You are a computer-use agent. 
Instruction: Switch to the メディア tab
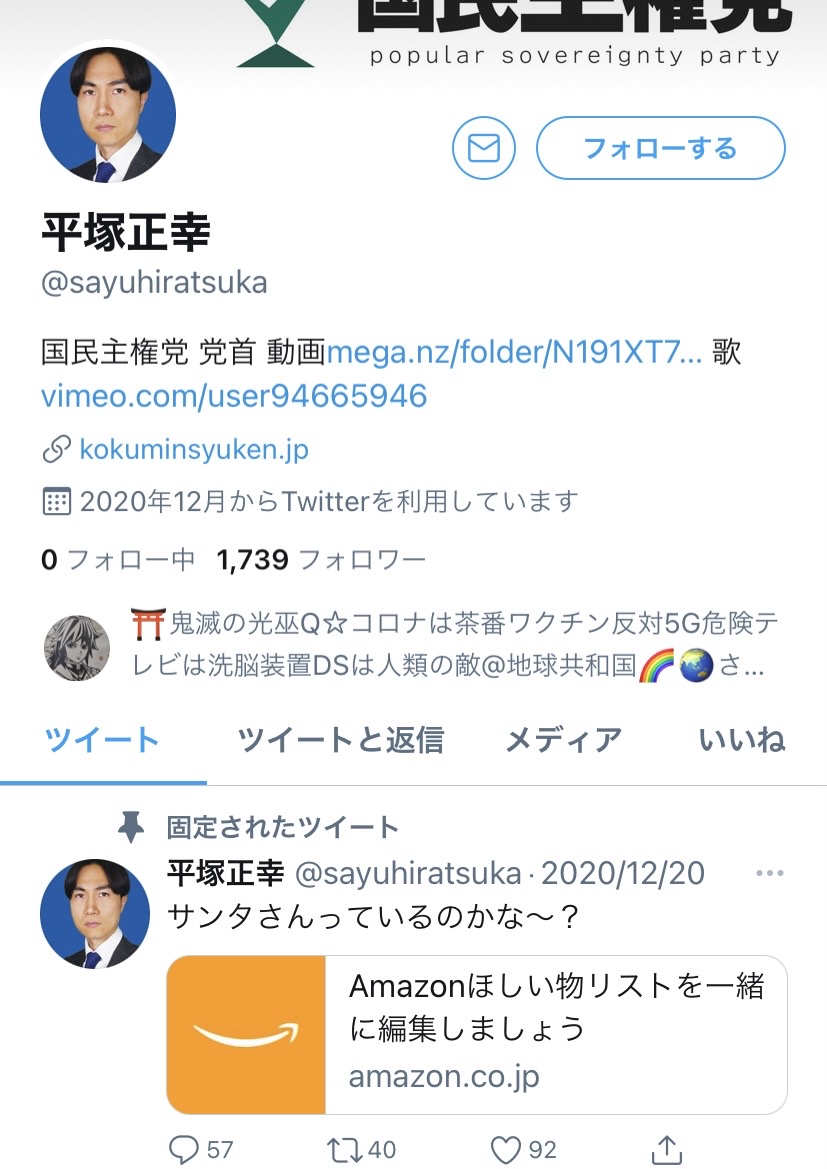point(563,741)
